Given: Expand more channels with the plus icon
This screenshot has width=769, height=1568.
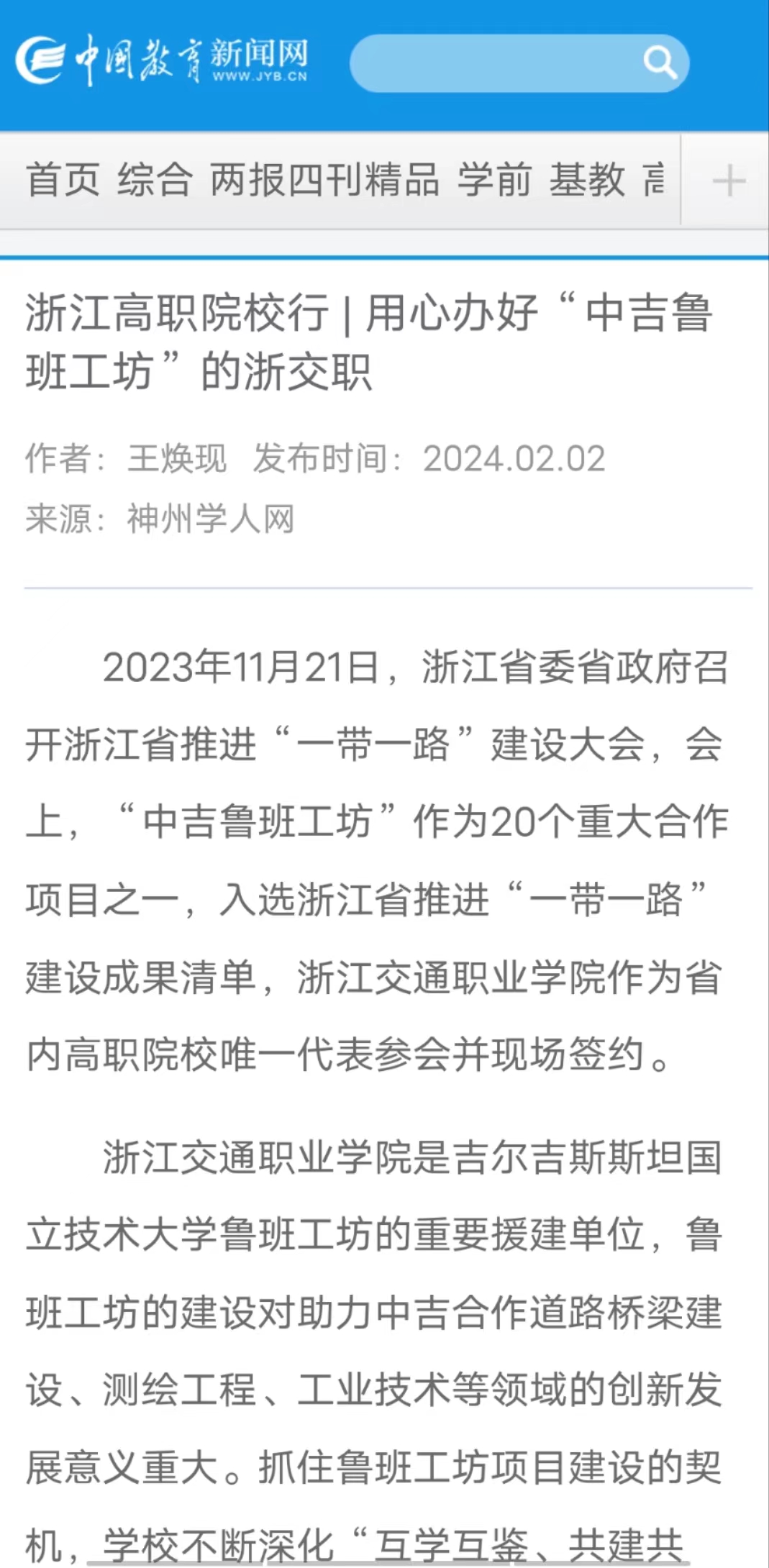Looking at the screenshot, I should (x=728, y=181).
